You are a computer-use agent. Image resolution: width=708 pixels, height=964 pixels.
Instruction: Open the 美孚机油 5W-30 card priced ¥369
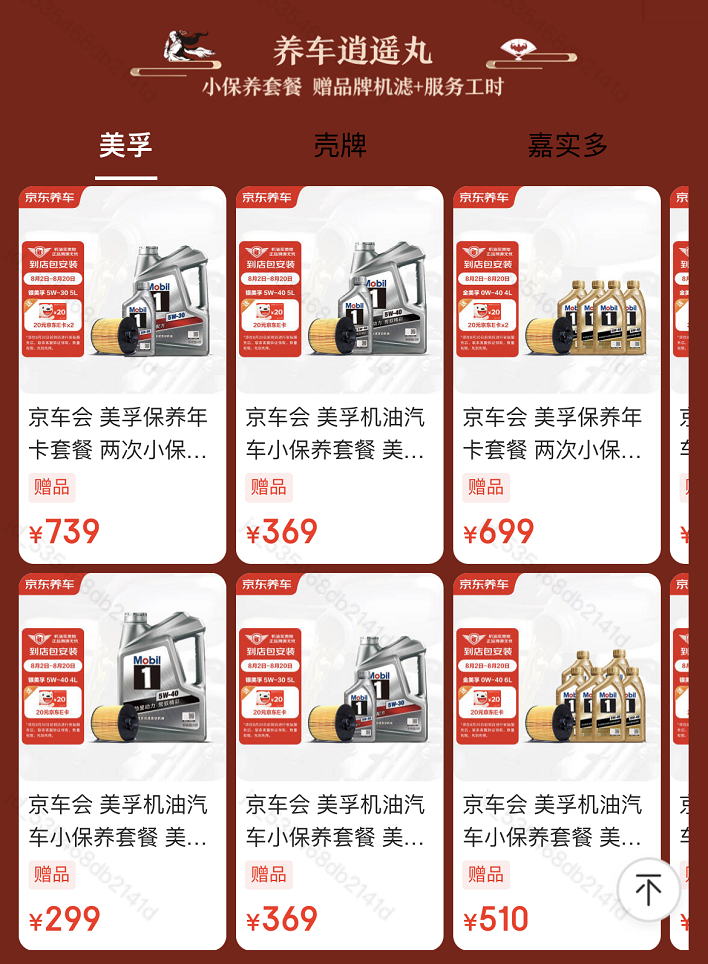point(339,760)
